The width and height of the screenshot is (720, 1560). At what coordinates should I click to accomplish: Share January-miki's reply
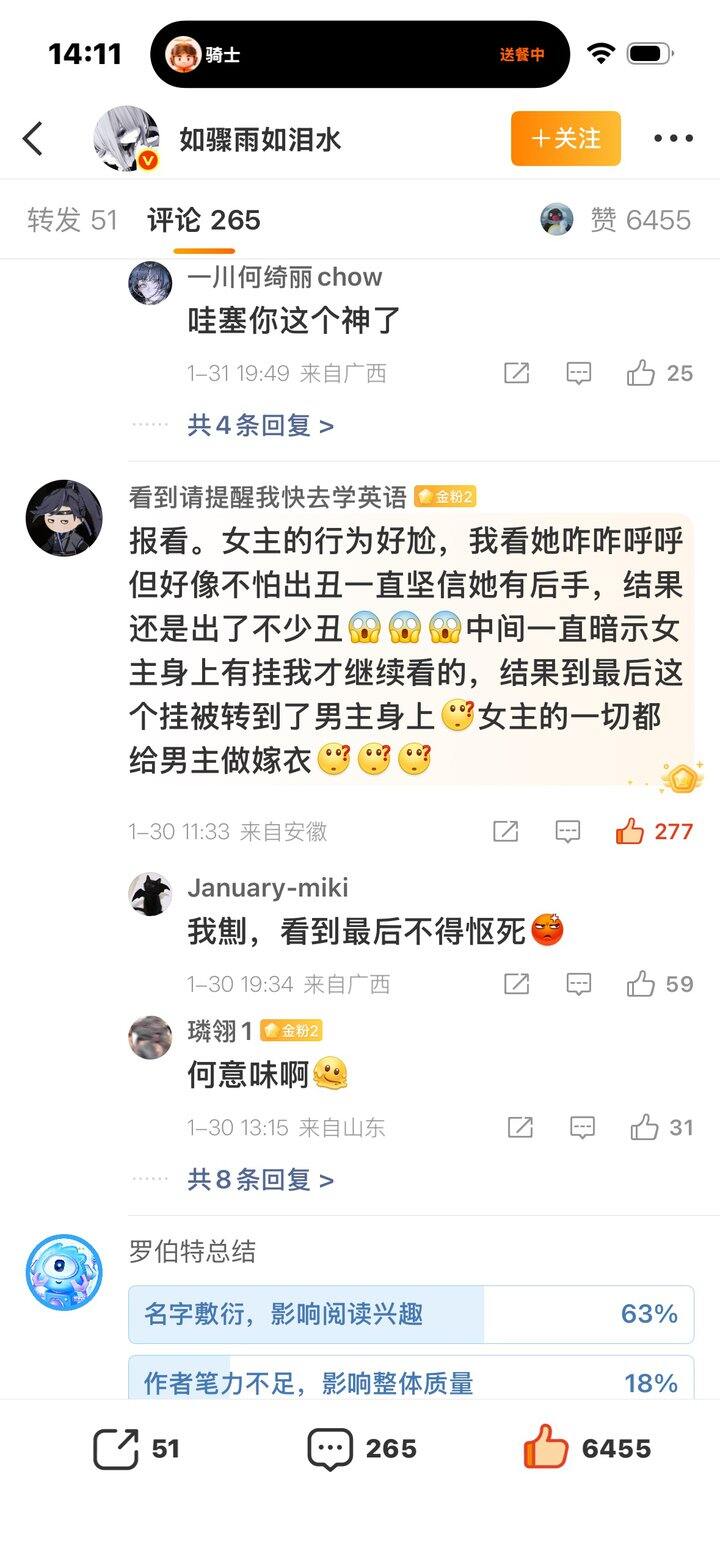pyautogui.click(x=516, y=984)
